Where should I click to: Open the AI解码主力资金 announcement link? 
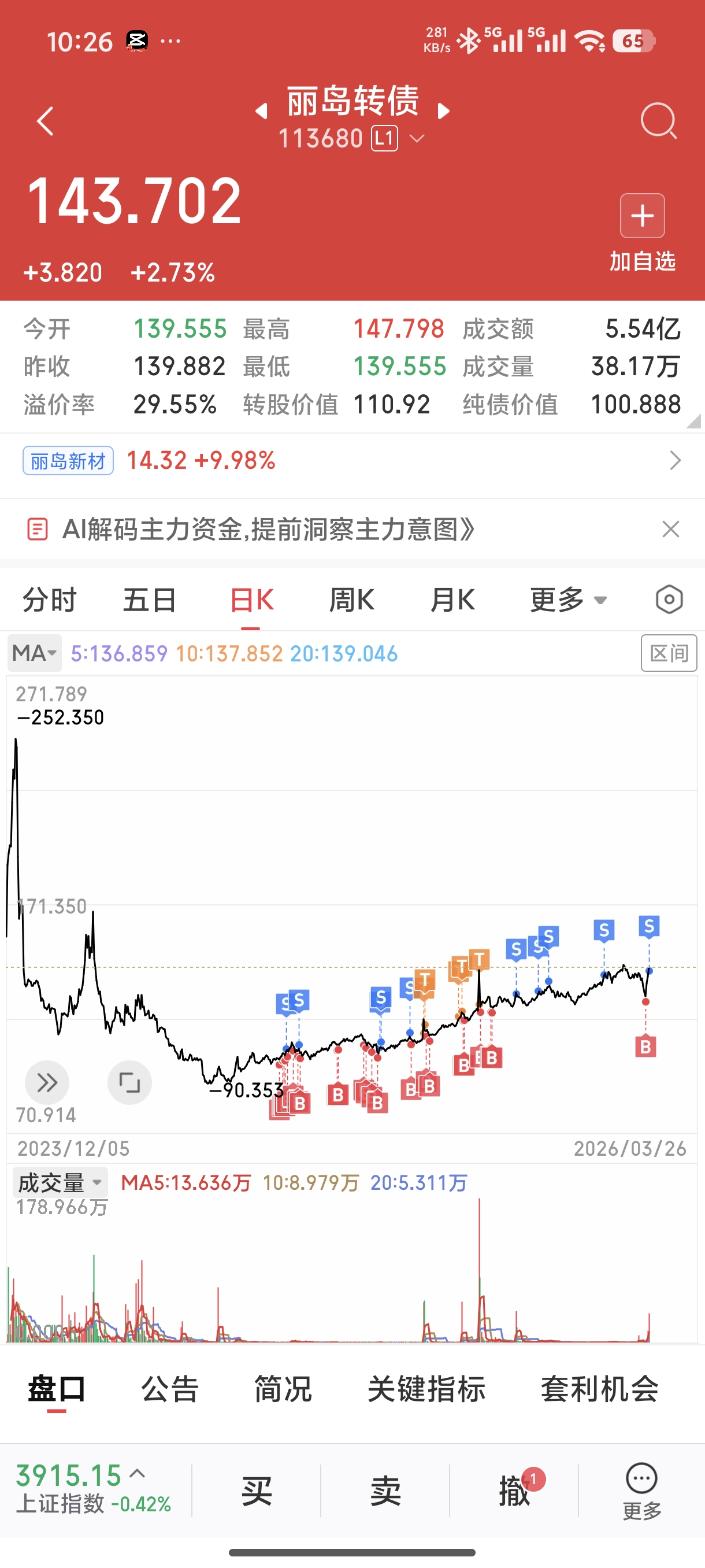(x=268, y=529)
